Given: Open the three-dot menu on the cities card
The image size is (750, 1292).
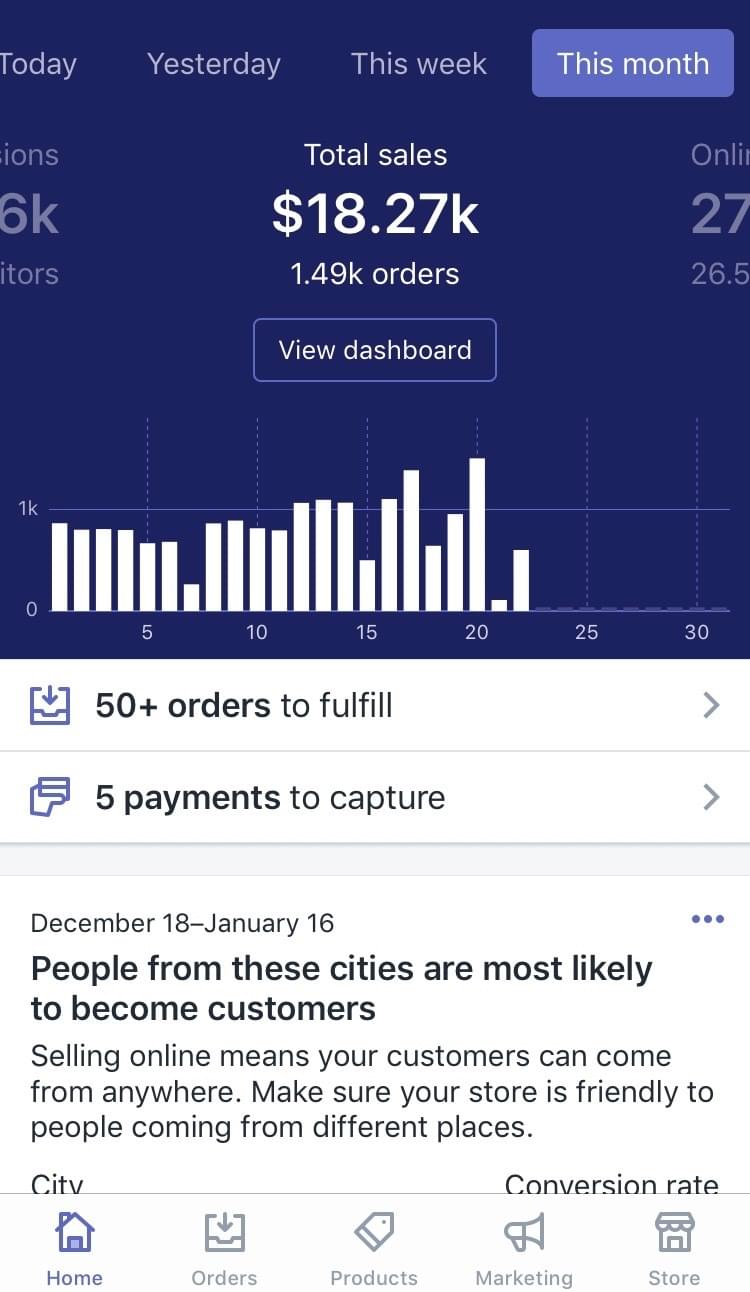Looking at the screenshot, I should coord(707,920).
